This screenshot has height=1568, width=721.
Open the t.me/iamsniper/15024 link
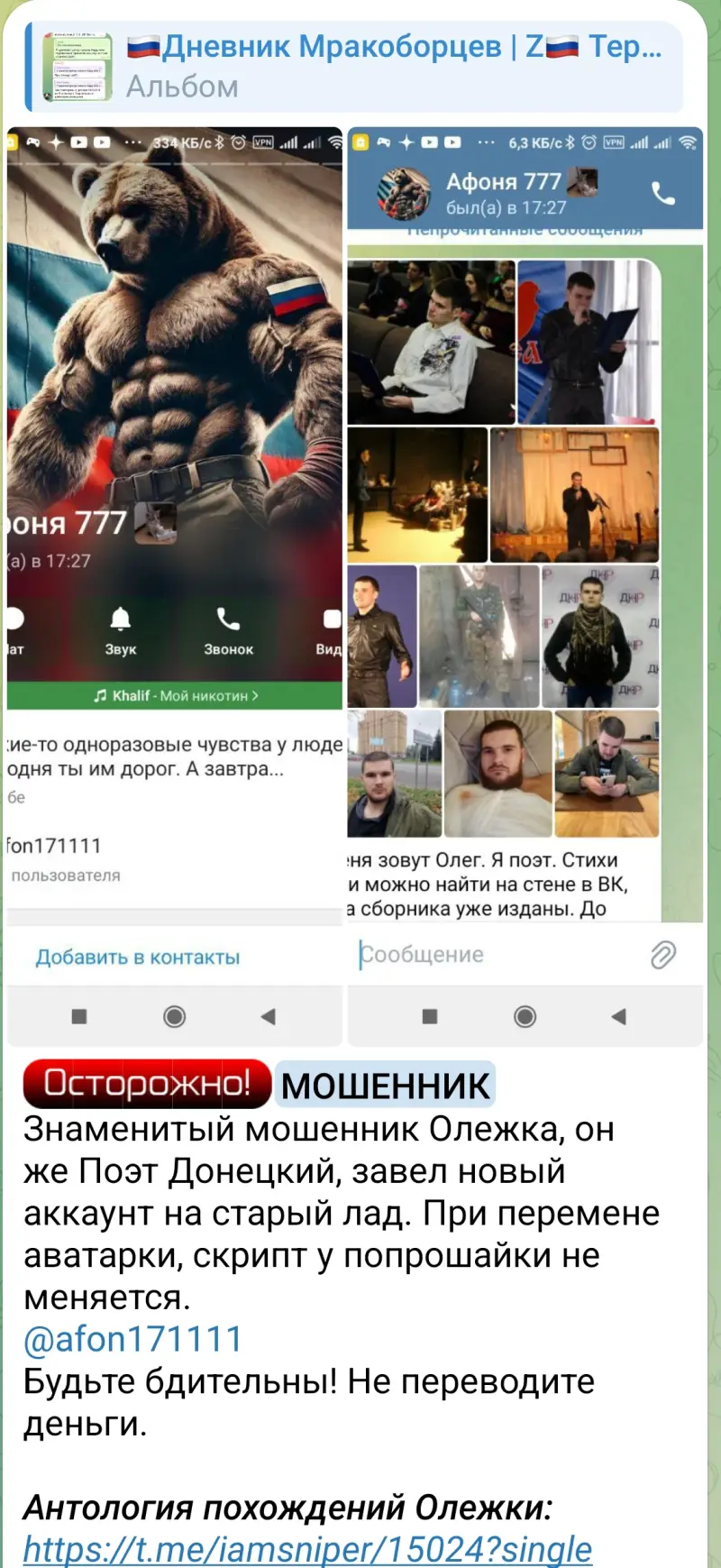(307, 1549)
